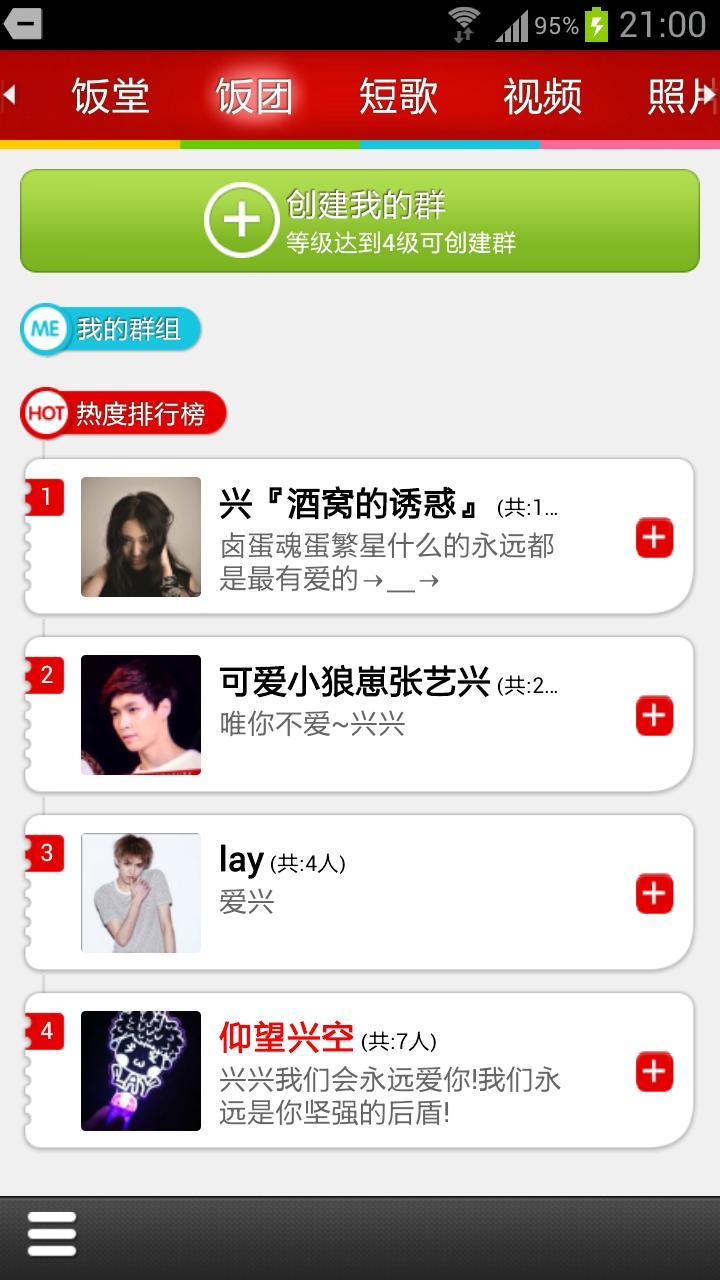Open 我的群组
Image resolution: width=720 pixels, height=1280 pixels.
click(x=111, y=329)
